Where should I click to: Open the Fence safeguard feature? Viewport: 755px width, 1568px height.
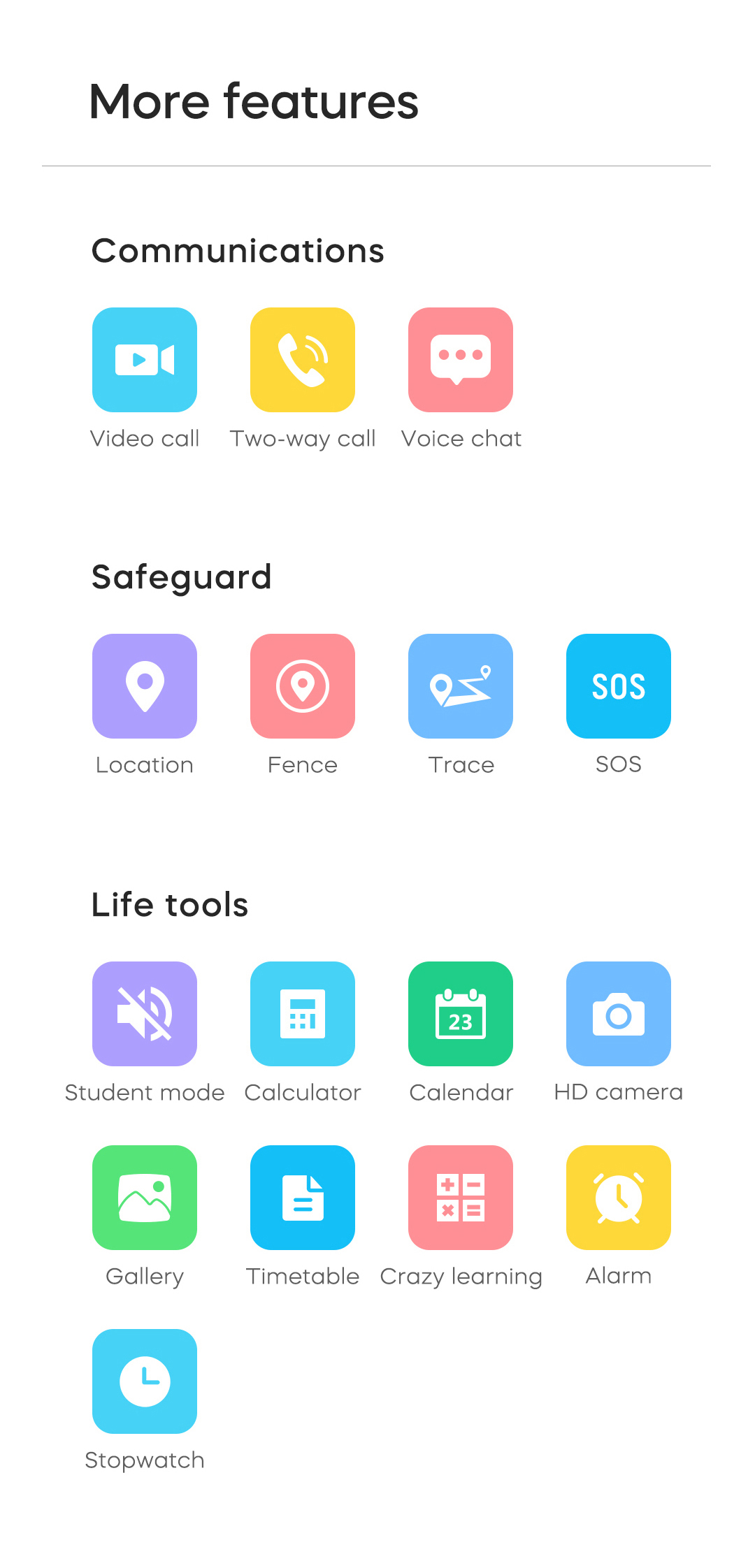pyautogui.click(x=303, y=686)
